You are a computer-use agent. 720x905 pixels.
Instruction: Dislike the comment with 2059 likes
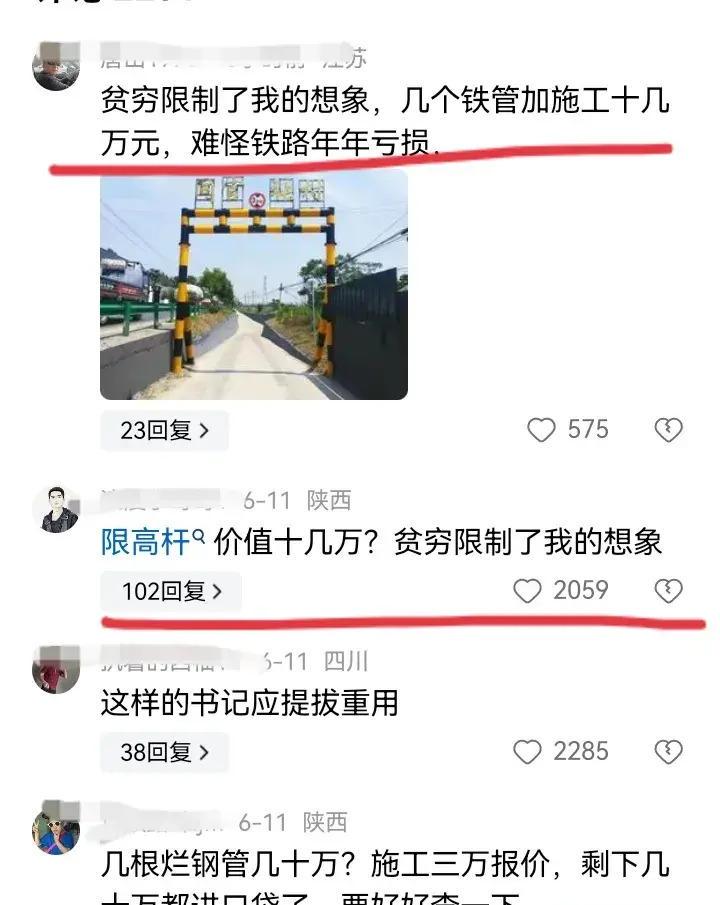[x=668, y=591]
